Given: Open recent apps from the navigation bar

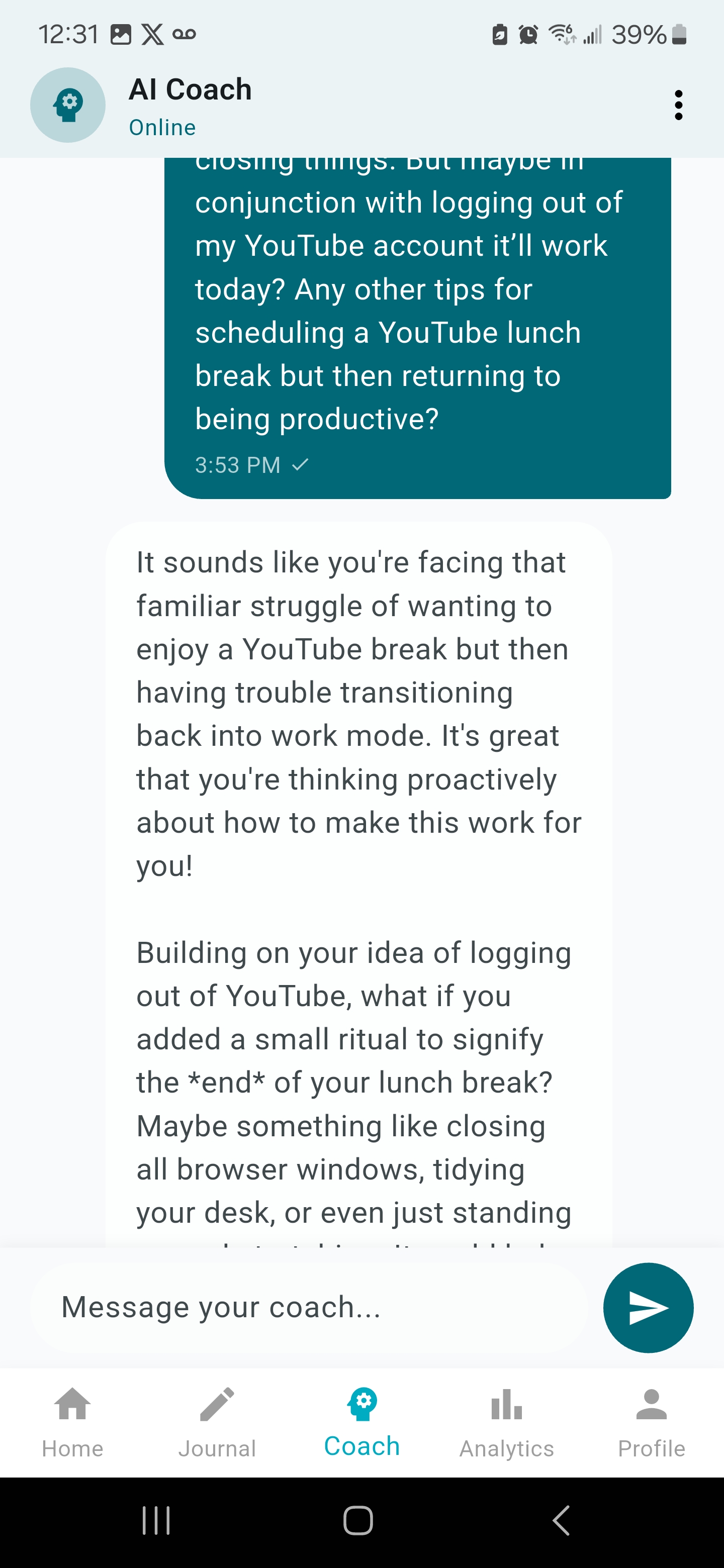Looking at the screenshot, I should (x=156, y=1520).
